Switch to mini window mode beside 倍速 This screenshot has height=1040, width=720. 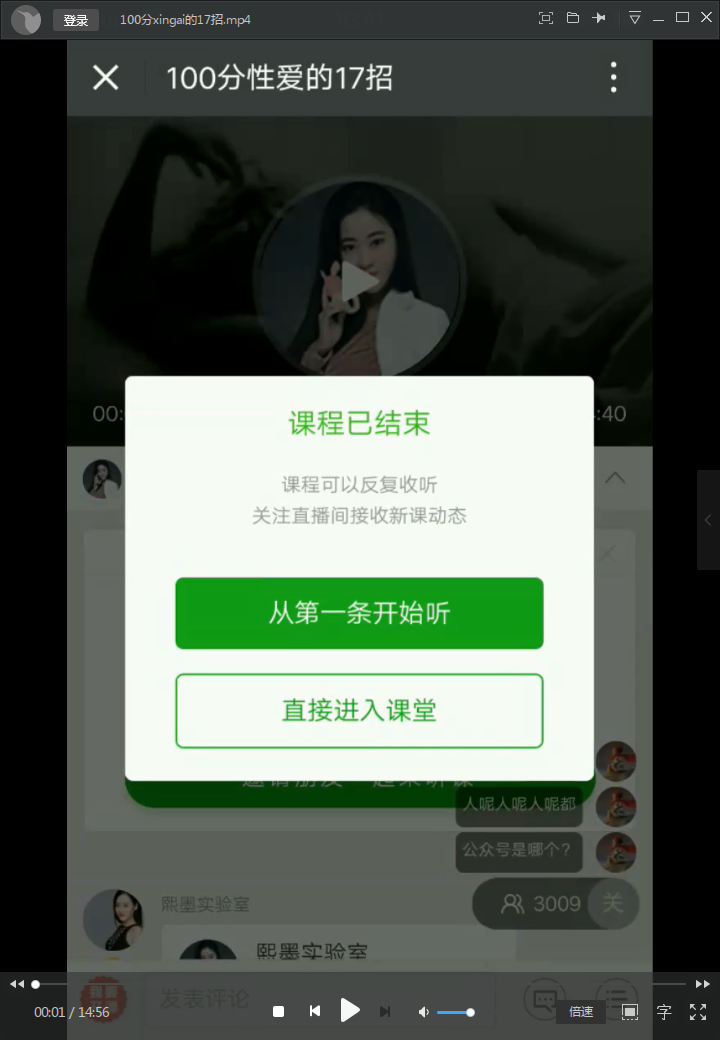pos(630,1012)
